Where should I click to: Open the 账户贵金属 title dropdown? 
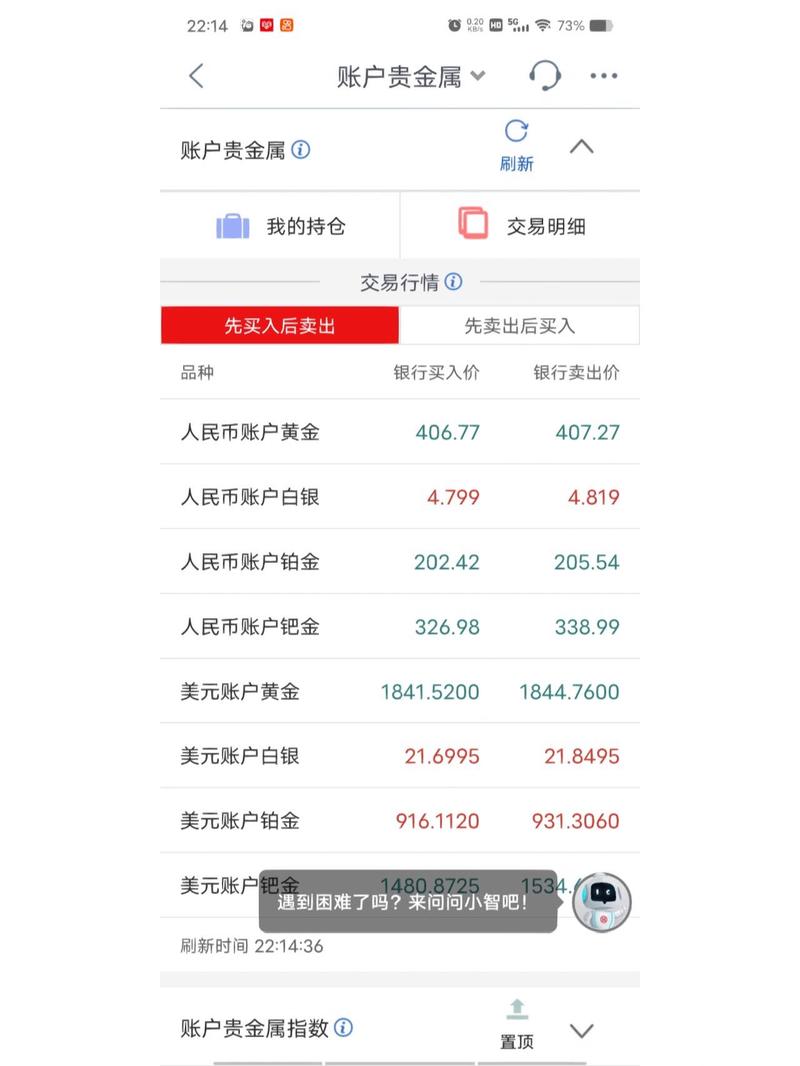click(x=478, y=76)
